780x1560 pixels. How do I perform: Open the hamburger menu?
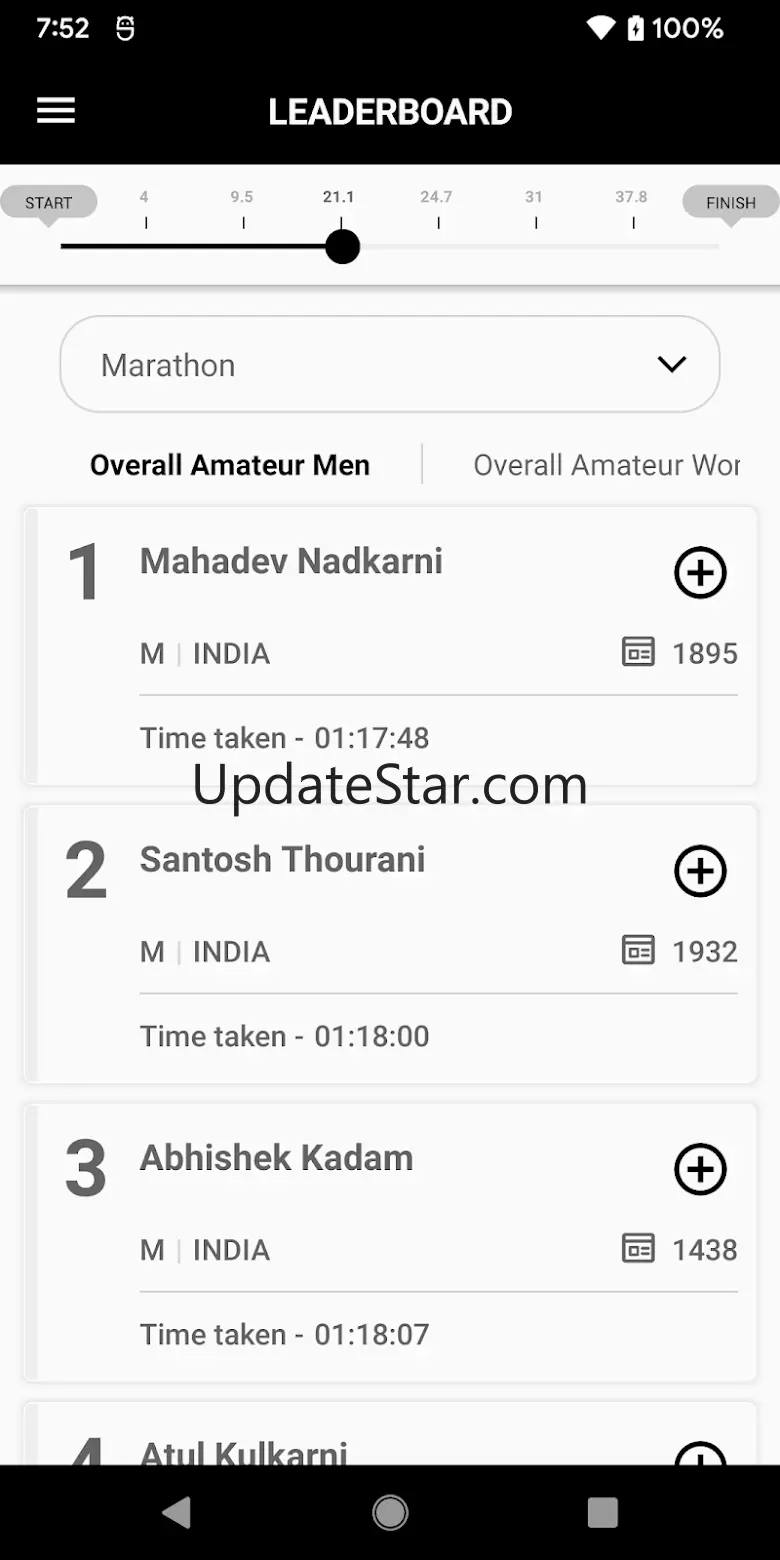click(56, 111)
